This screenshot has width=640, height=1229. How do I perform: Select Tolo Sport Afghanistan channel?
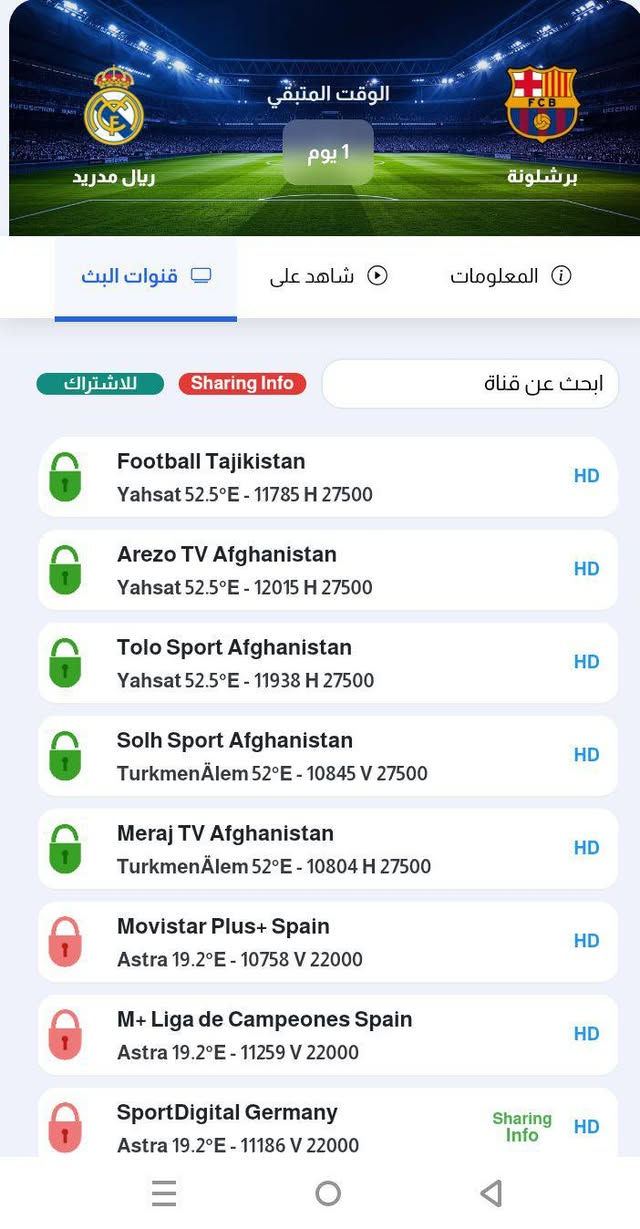[x=327, y=663]
